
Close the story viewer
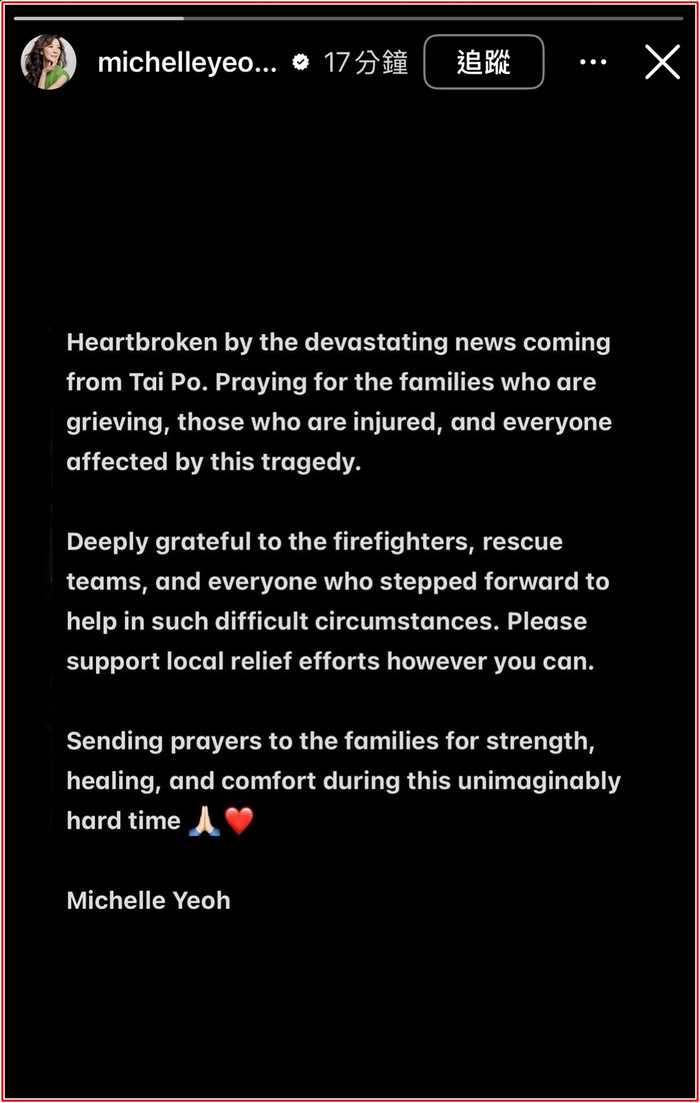click(662, 62)
